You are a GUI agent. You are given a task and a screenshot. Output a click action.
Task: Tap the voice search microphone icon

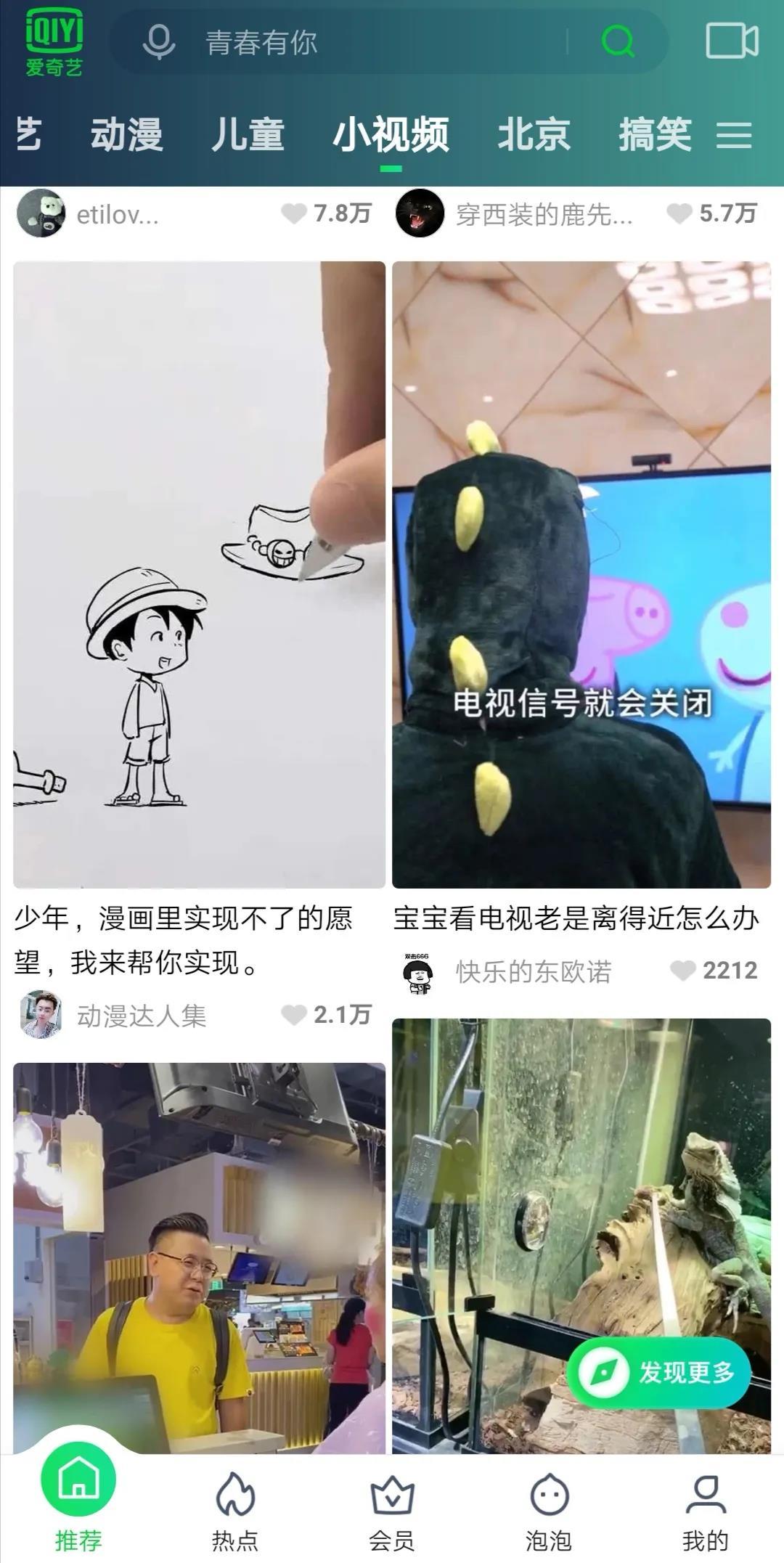click(x=158, y=42)
